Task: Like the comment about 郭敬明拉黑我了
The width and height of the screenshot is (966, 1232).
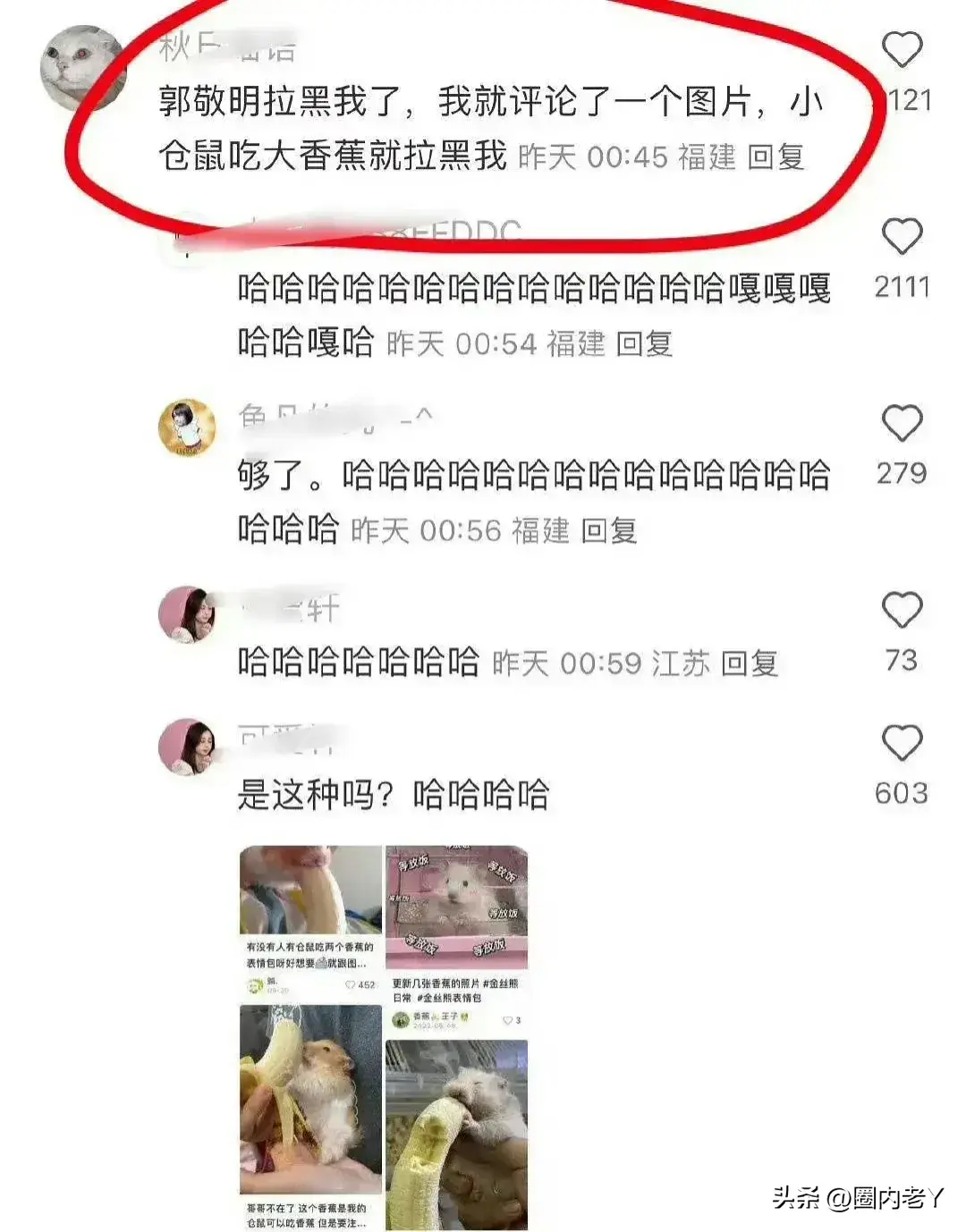Action: tap(902, 50)
